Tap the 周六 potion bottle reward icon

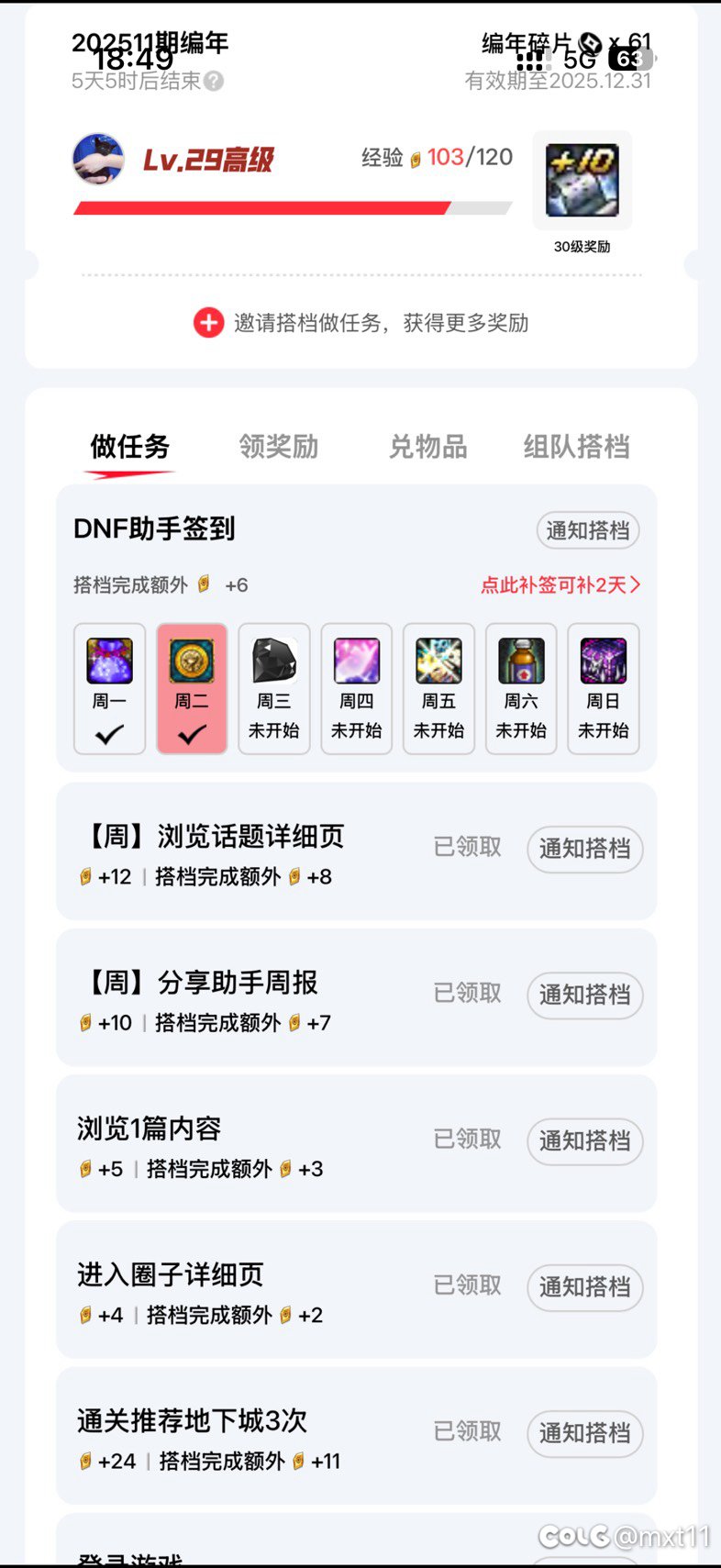(x=520, y=659)
